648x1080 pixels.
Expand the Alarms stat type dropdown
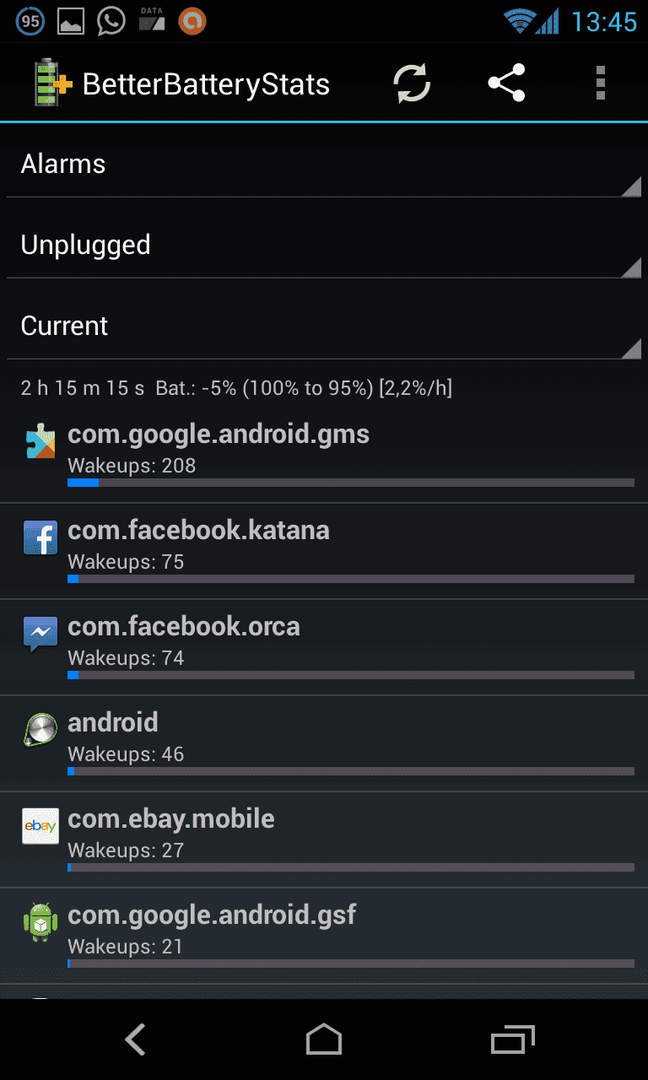(324, 165)
